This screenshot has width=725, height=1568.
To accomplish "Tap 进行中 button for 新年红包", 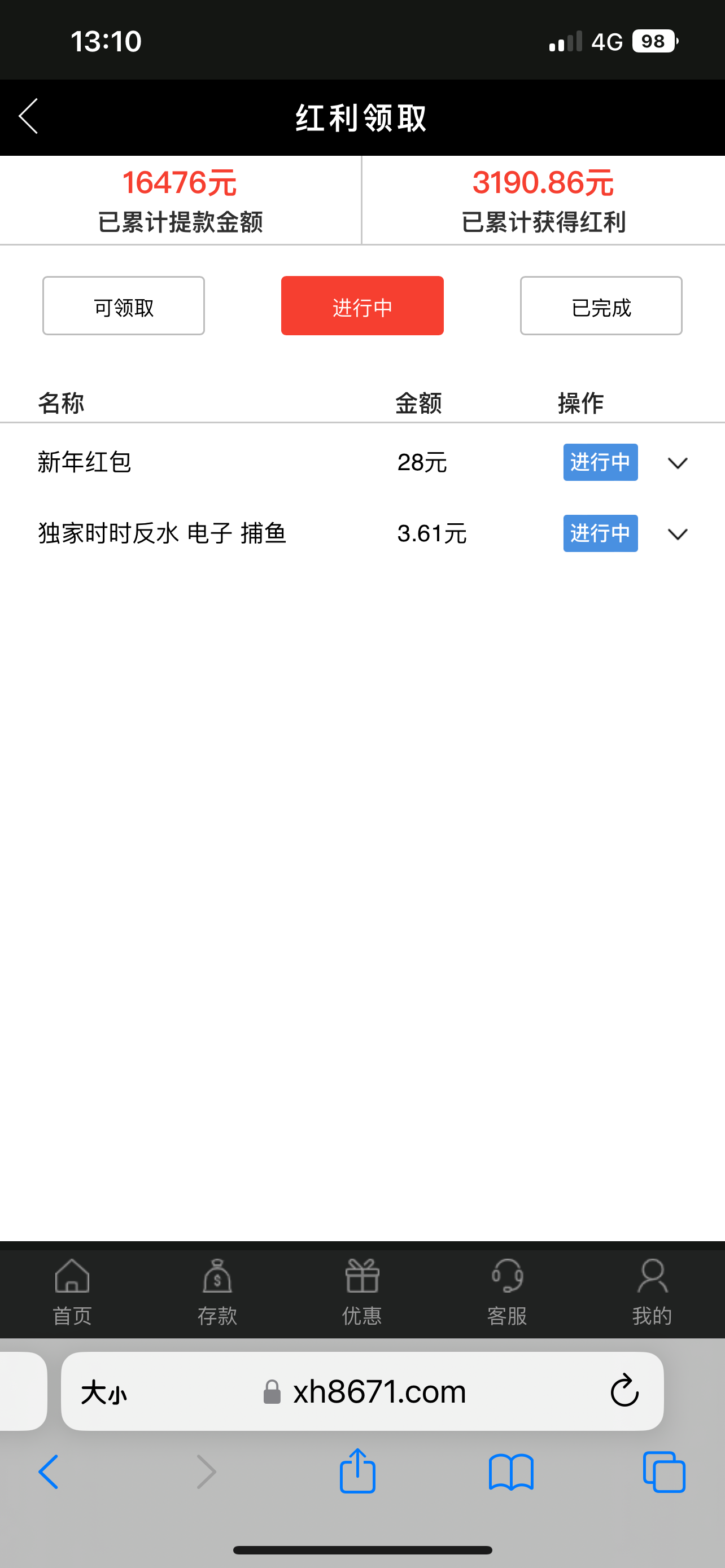I will [600, 462].
